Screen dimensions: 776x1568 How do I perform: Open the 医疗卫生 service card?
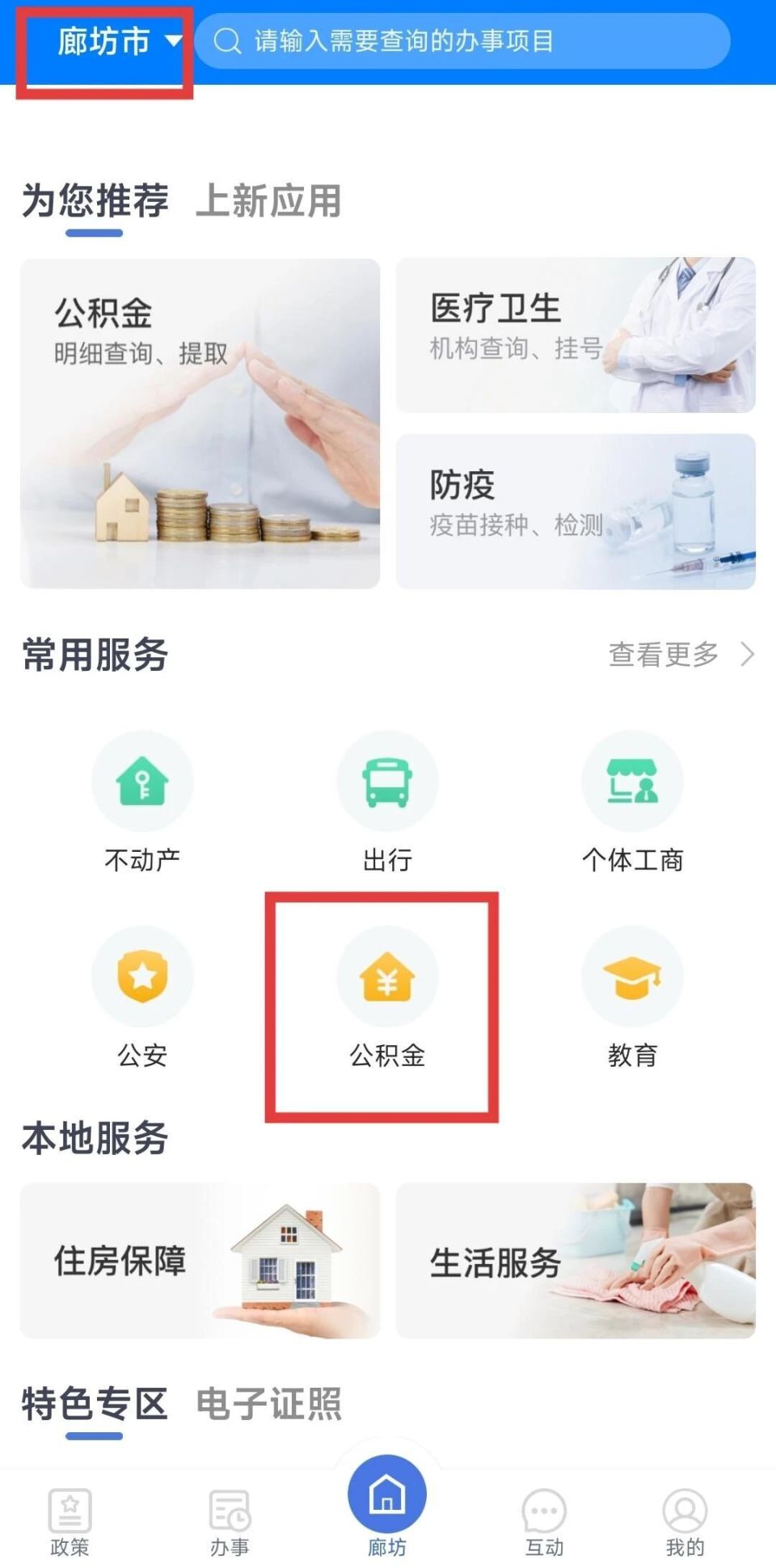pos(576,334)
